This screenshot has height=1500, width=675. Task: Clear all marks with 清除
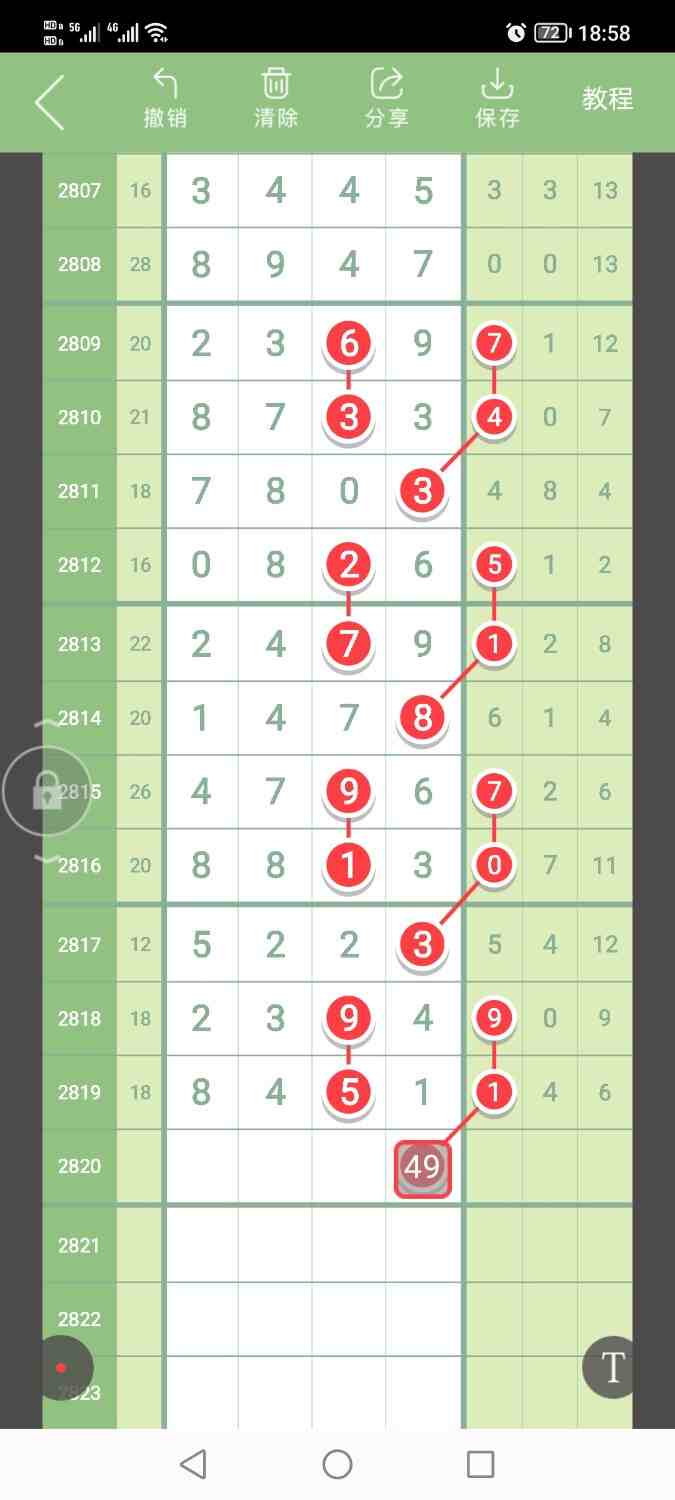[x=276, y=100]
